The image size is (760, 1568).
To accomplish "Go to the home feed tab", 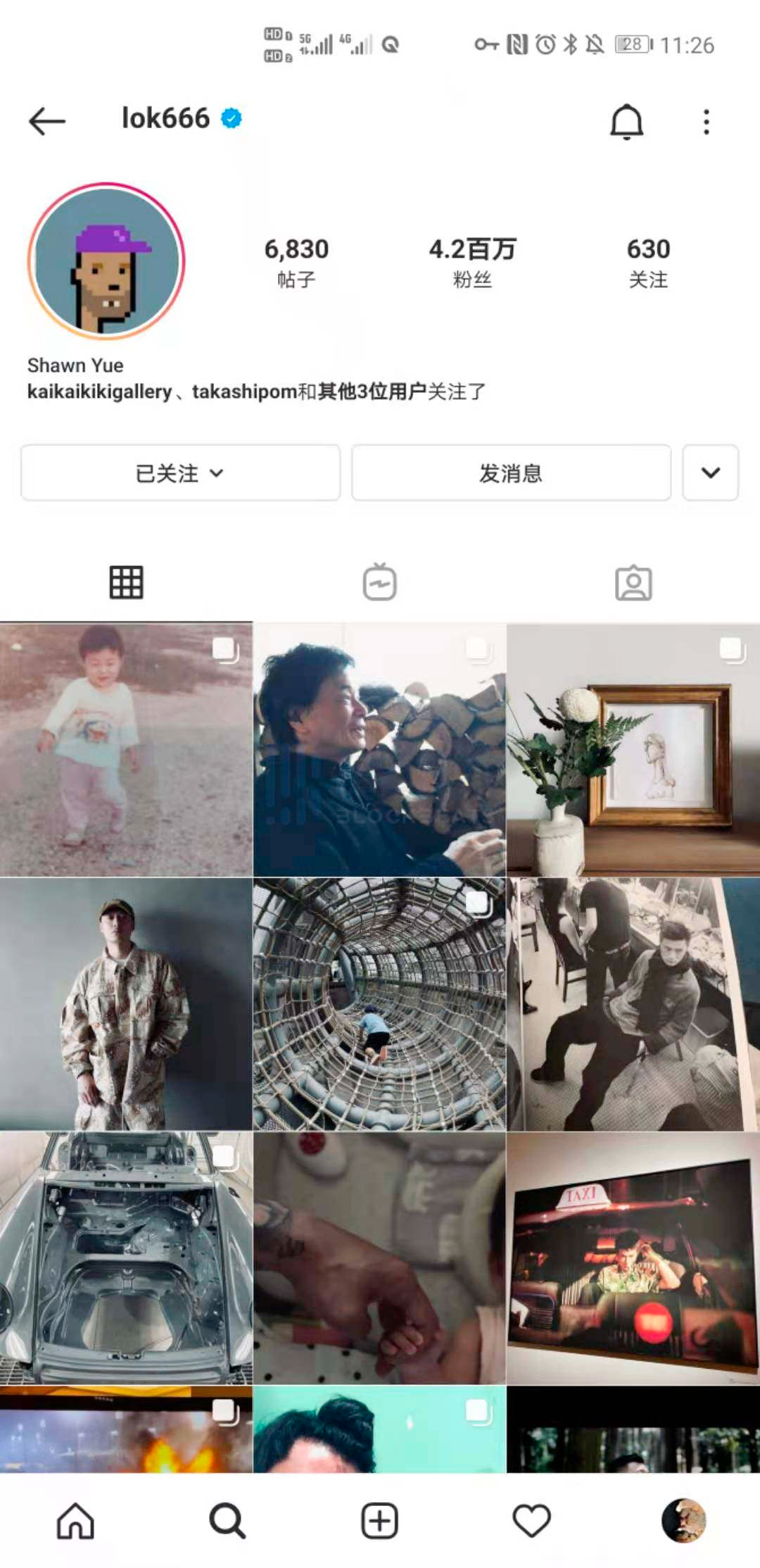I will pos(75,1521).
